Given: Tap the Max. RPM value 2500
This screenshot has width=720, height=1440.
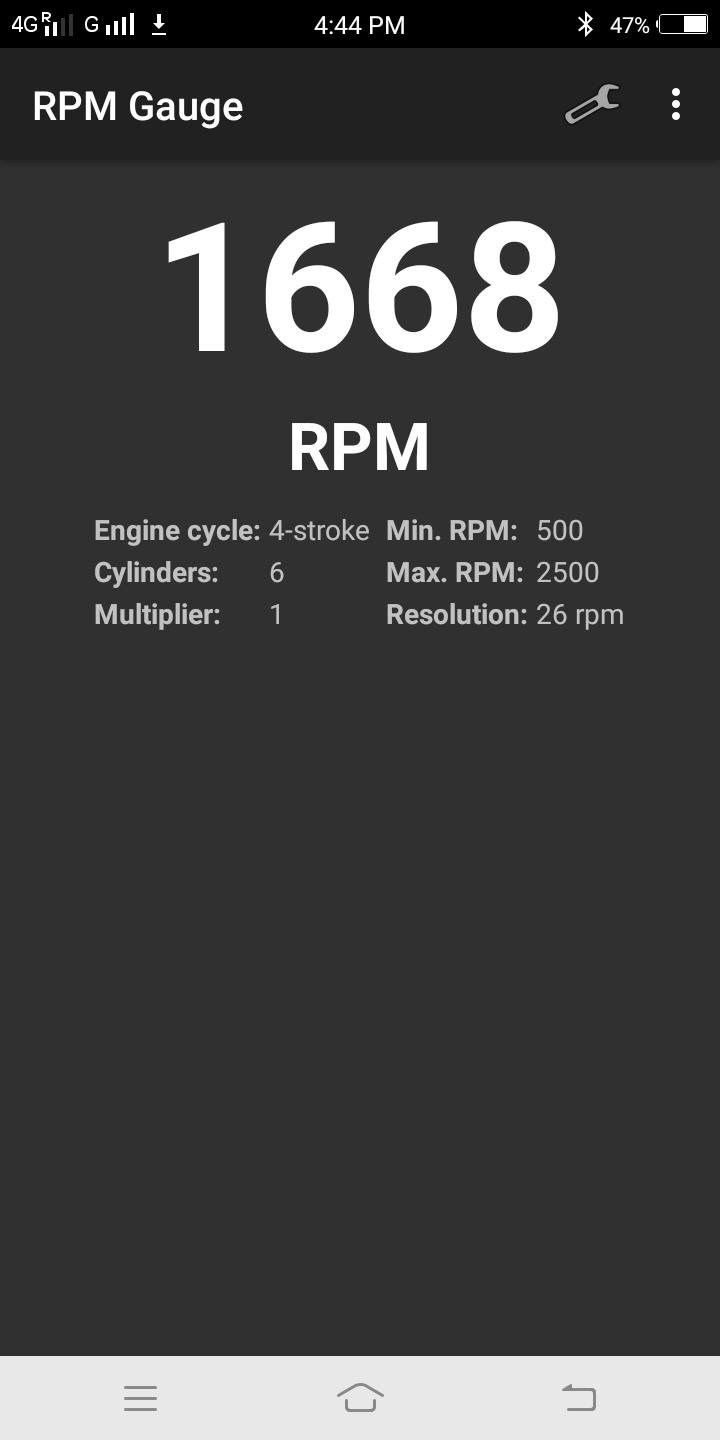Looking at the screenshot, I should [x=567, y=572].
